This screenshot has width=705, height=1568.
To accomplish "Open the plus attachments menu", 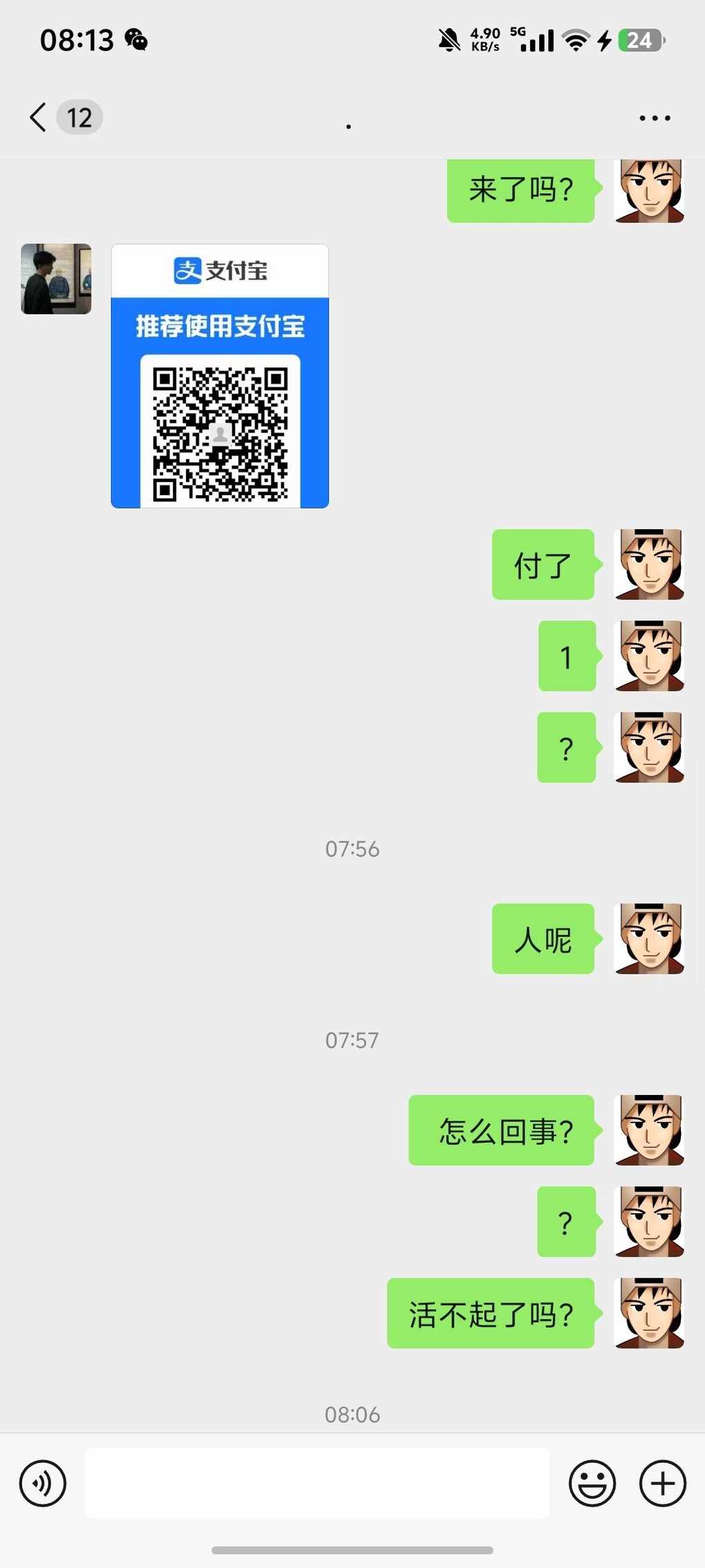I will 662,1483.
